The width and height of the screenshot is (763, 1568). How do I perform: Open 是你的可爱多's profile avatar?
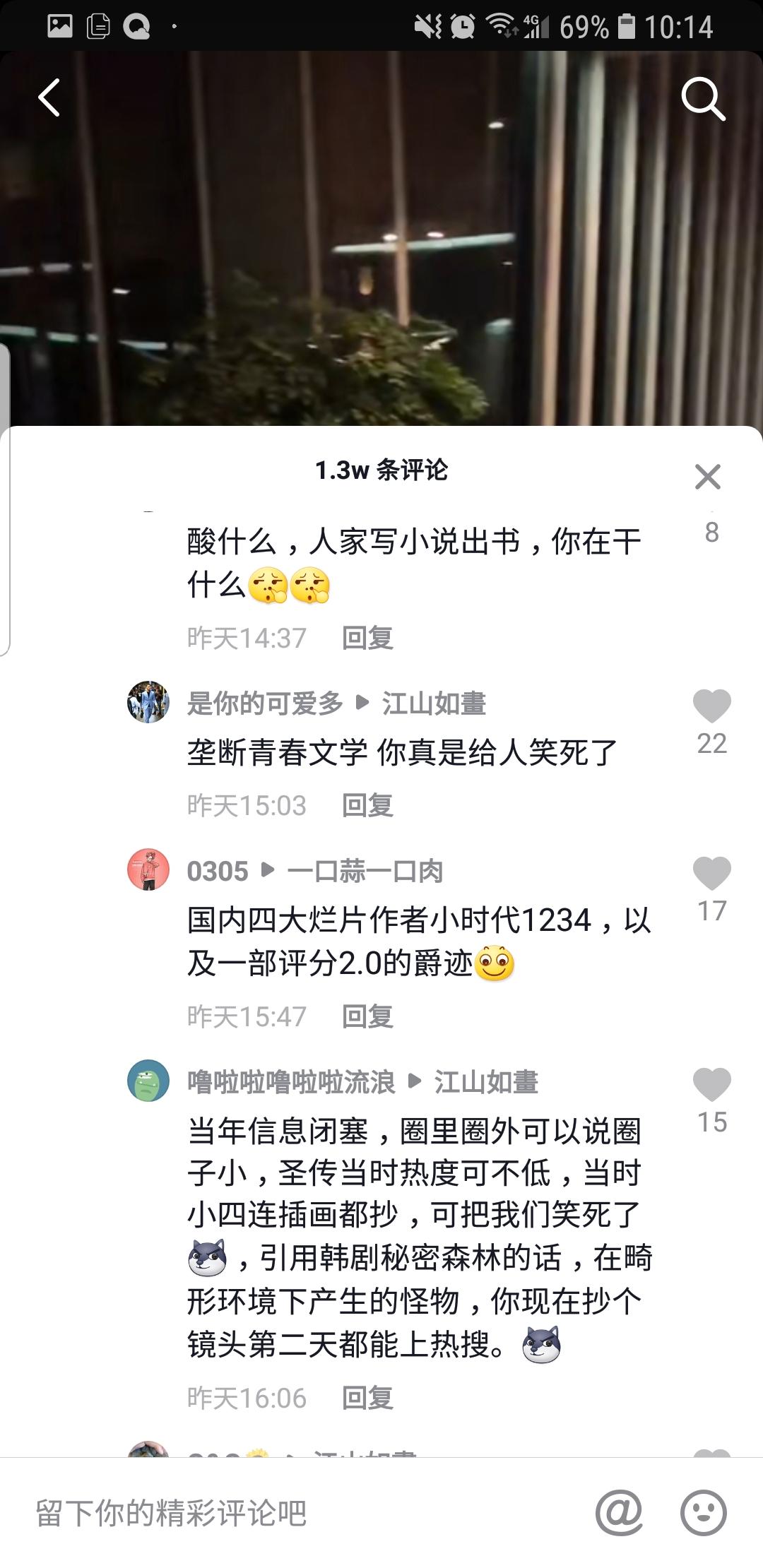point(148,702)
